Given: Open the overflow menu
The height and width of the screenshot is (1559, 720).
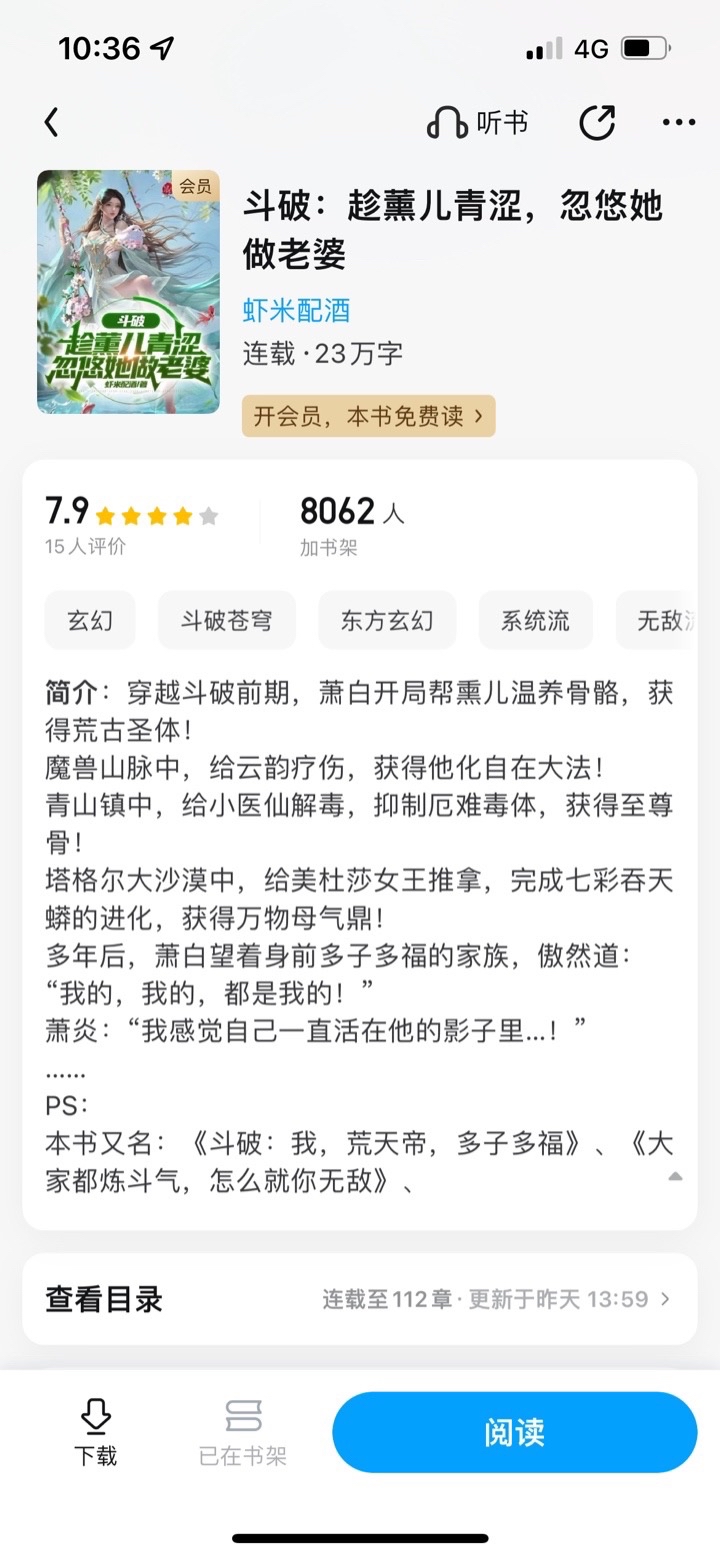Looking at the screenshot, I should (679, 123).
